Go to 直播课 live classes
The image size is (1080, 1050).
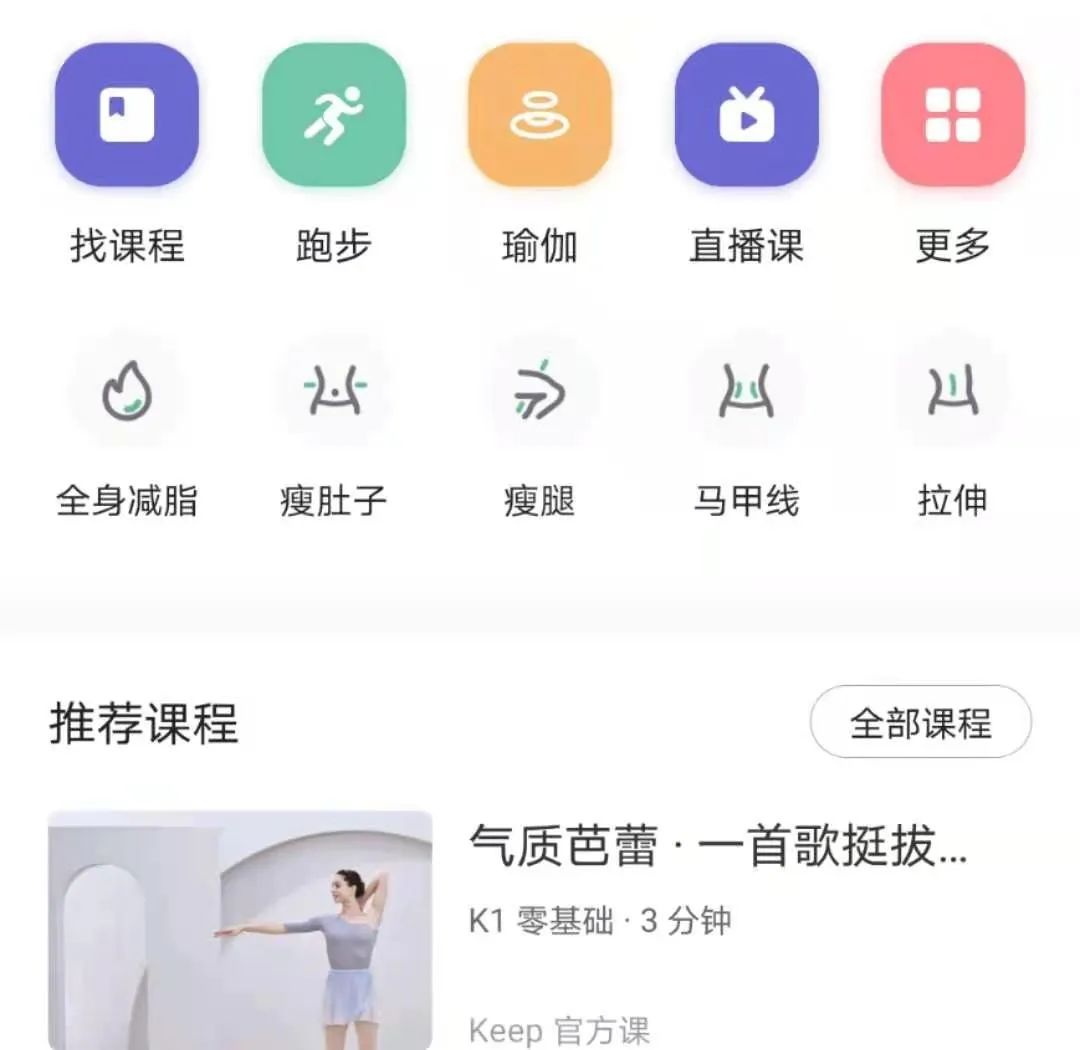tap(747, 115)
